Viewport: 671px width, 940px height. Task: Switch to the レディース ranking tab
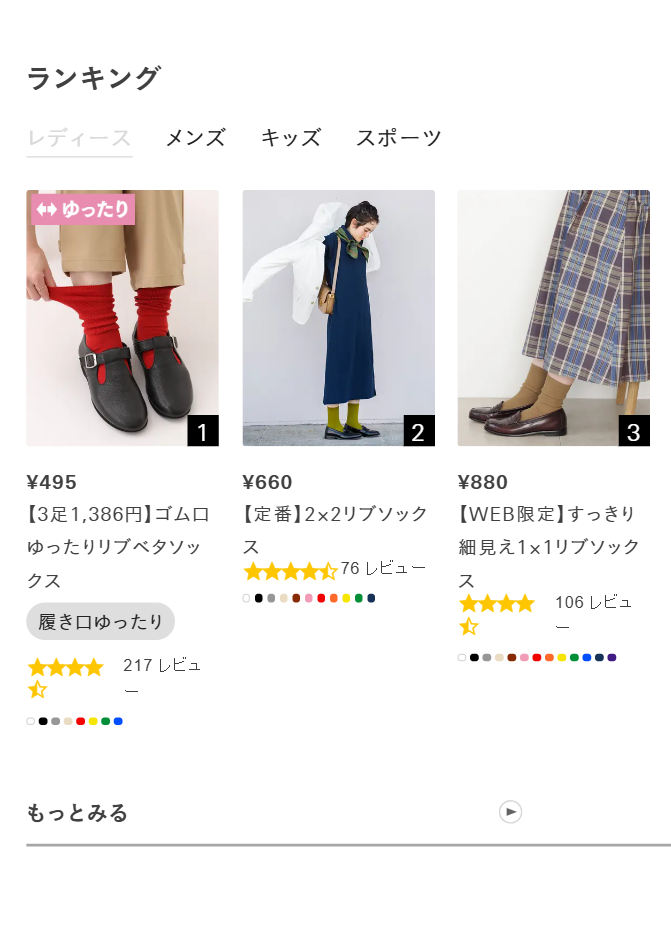79,138
